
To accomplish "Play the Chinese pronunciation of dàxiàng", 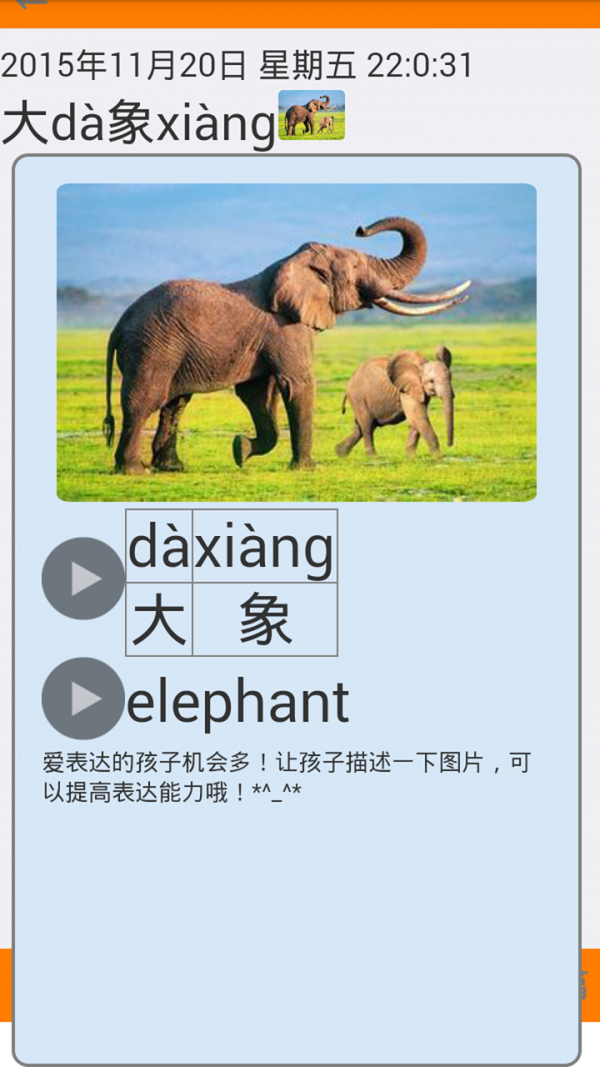I will click(x=83, y=578).
